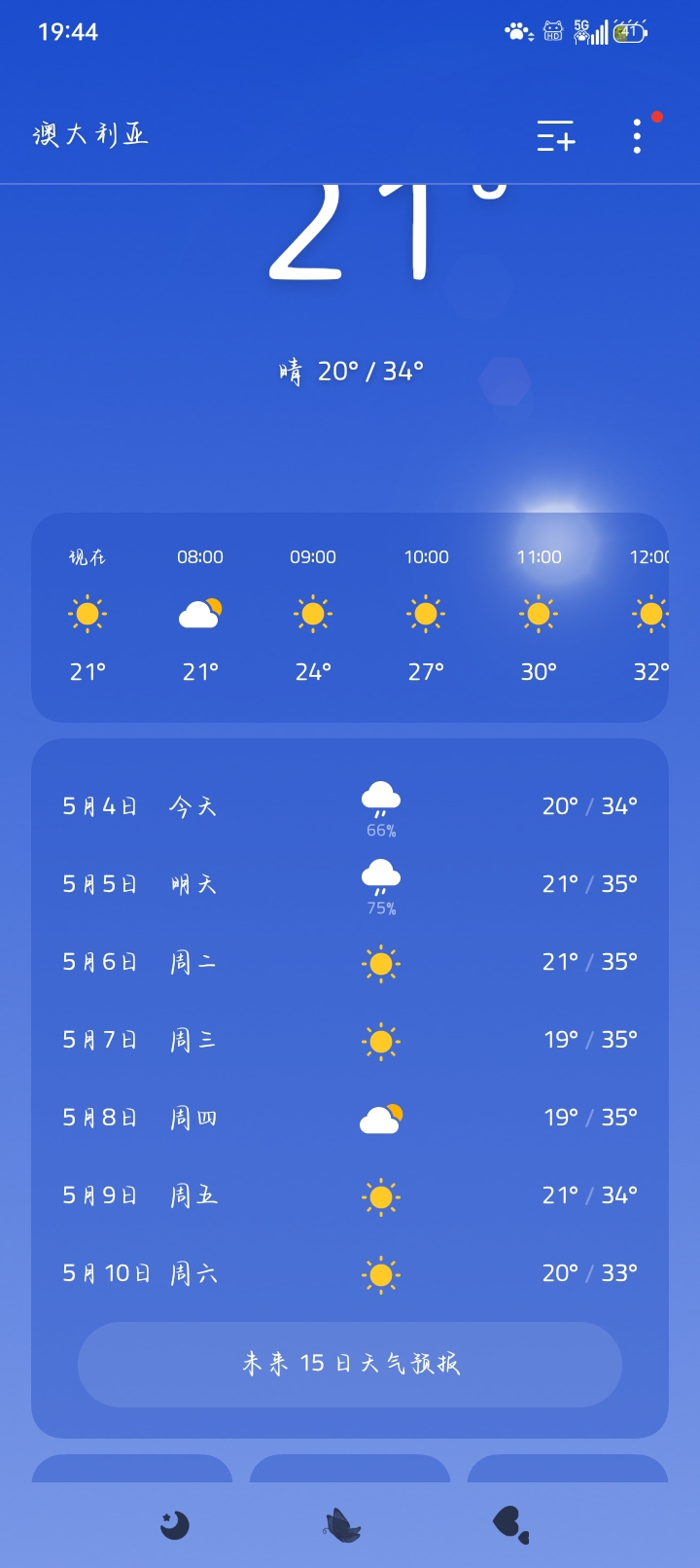Tap the heart icon in the bottom bar
700x1568 pixels.
pos(510,1523)
